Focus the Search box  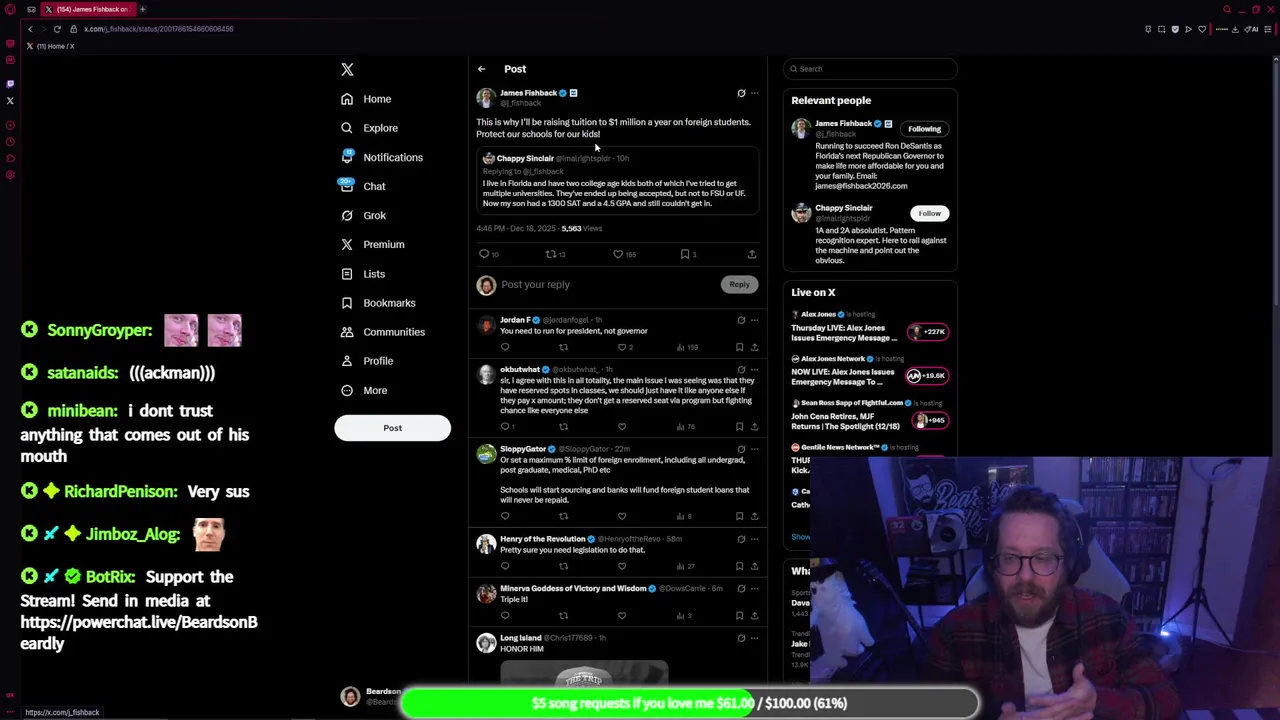click(870, 69)
